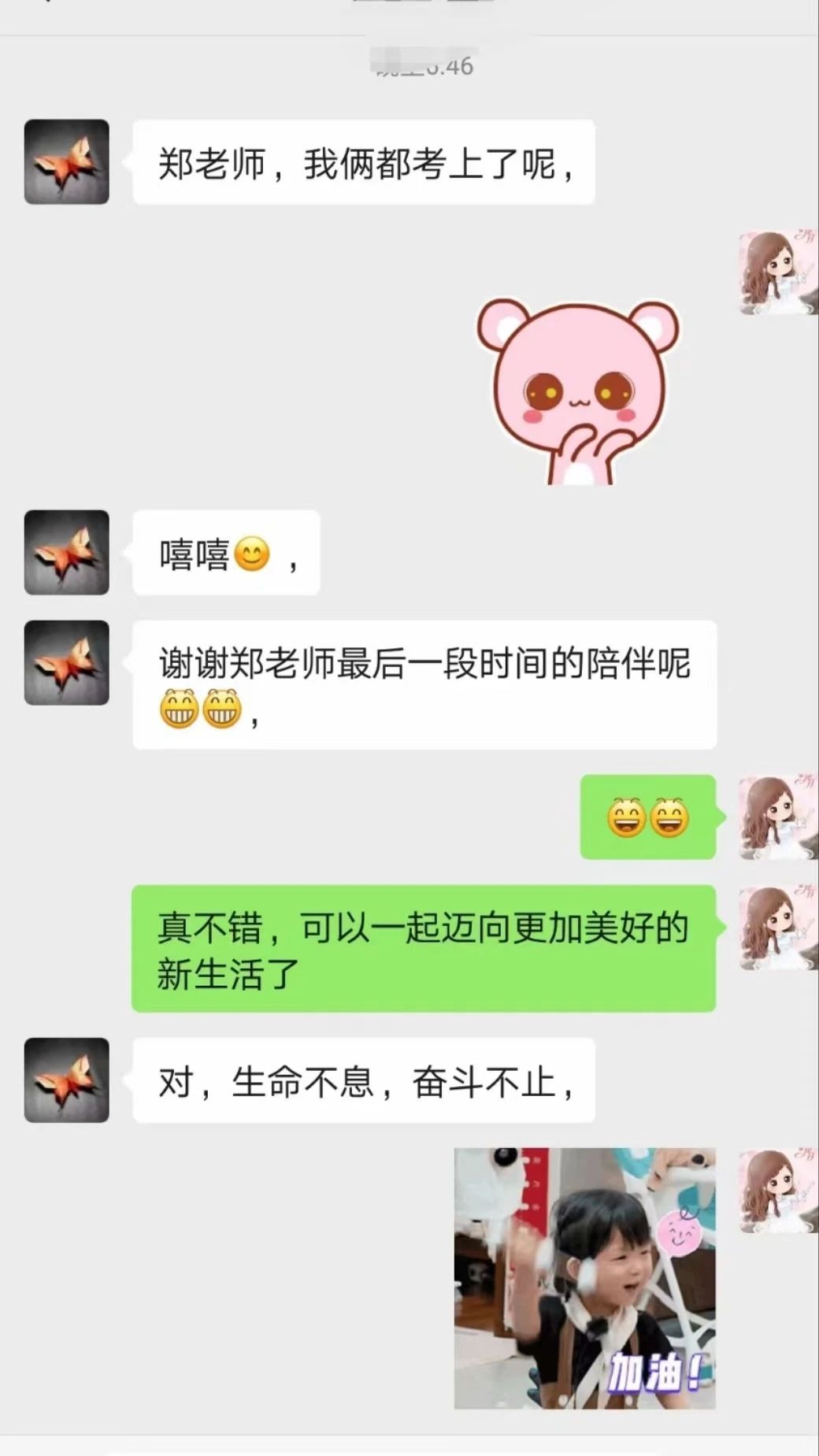The image size is (819, 1456).
Task: Tap my avatar beside the '加油!' GIF
Action: (x=777, y=1191)
